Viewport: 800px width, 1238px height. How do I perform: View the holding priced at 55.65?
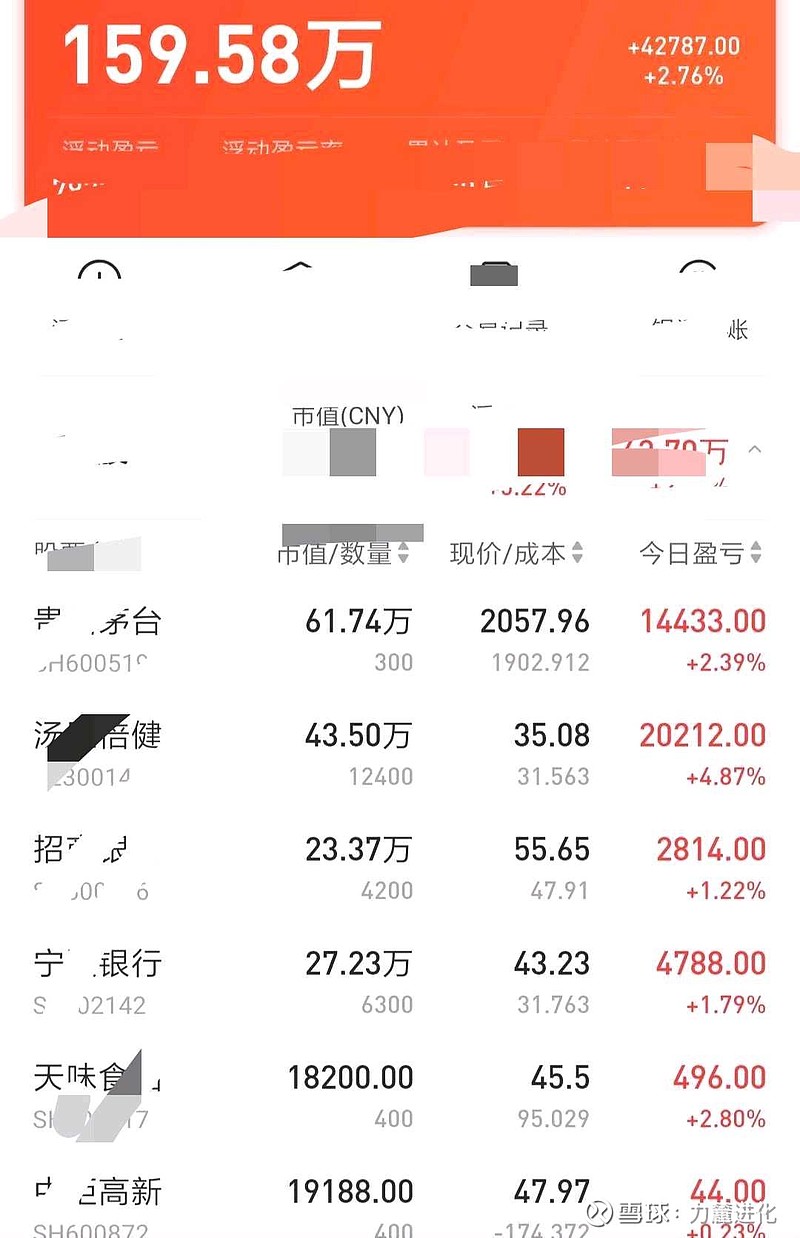[x=400, y=868]
